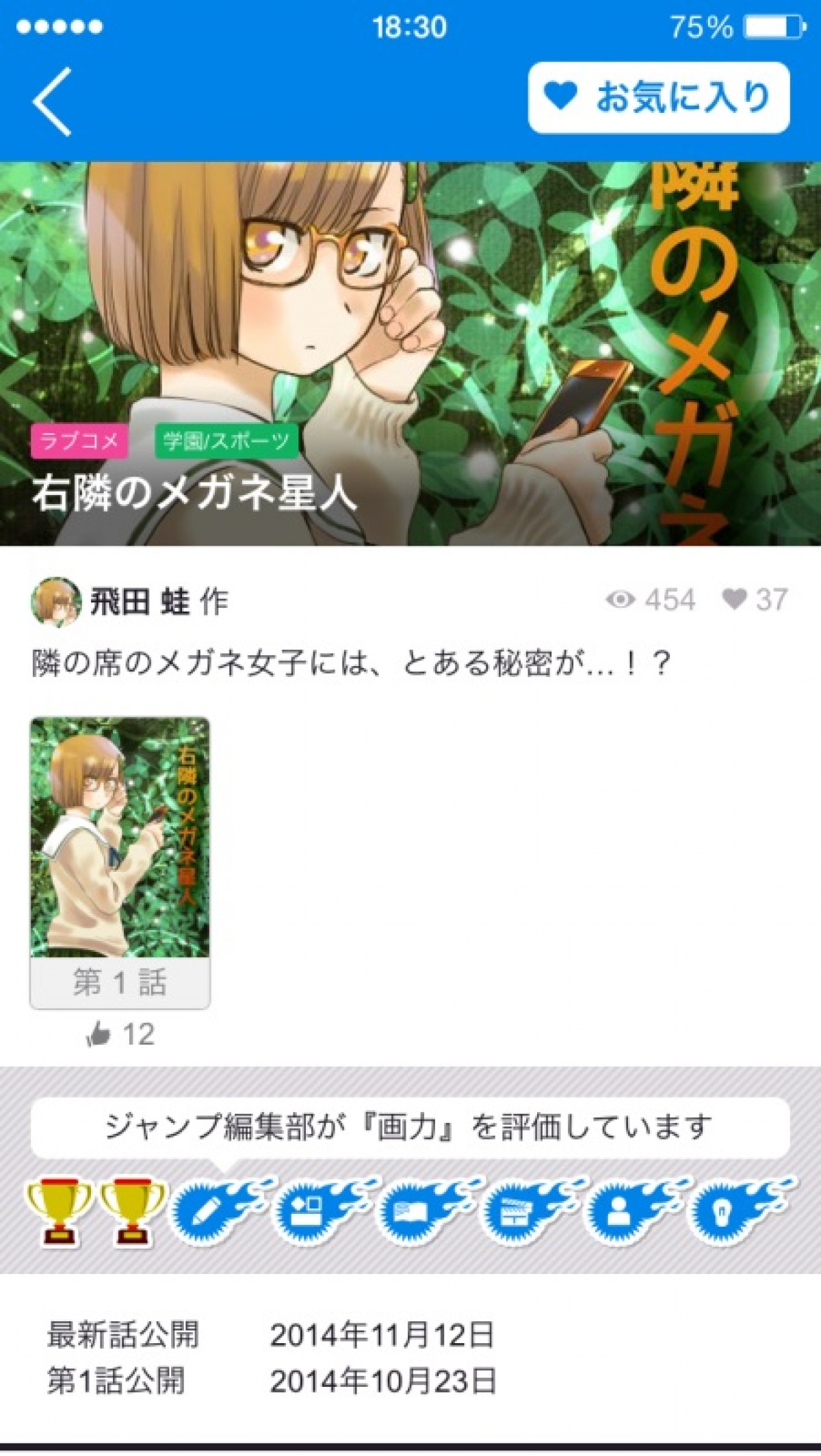Open the 第1話 episode thumbnail

(120, 862)
